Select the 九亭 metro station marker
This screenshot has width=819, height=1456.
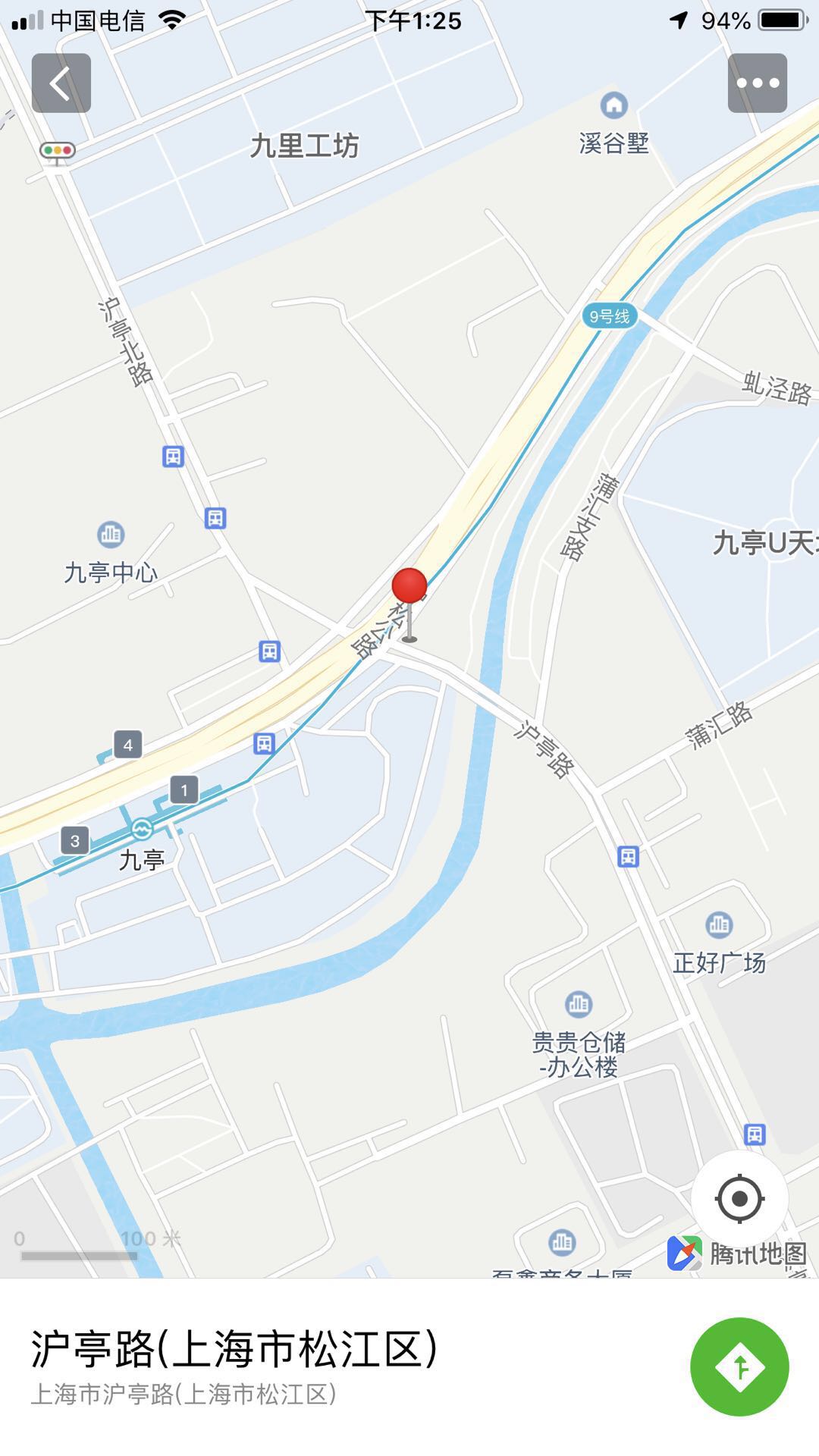[141, 830]
